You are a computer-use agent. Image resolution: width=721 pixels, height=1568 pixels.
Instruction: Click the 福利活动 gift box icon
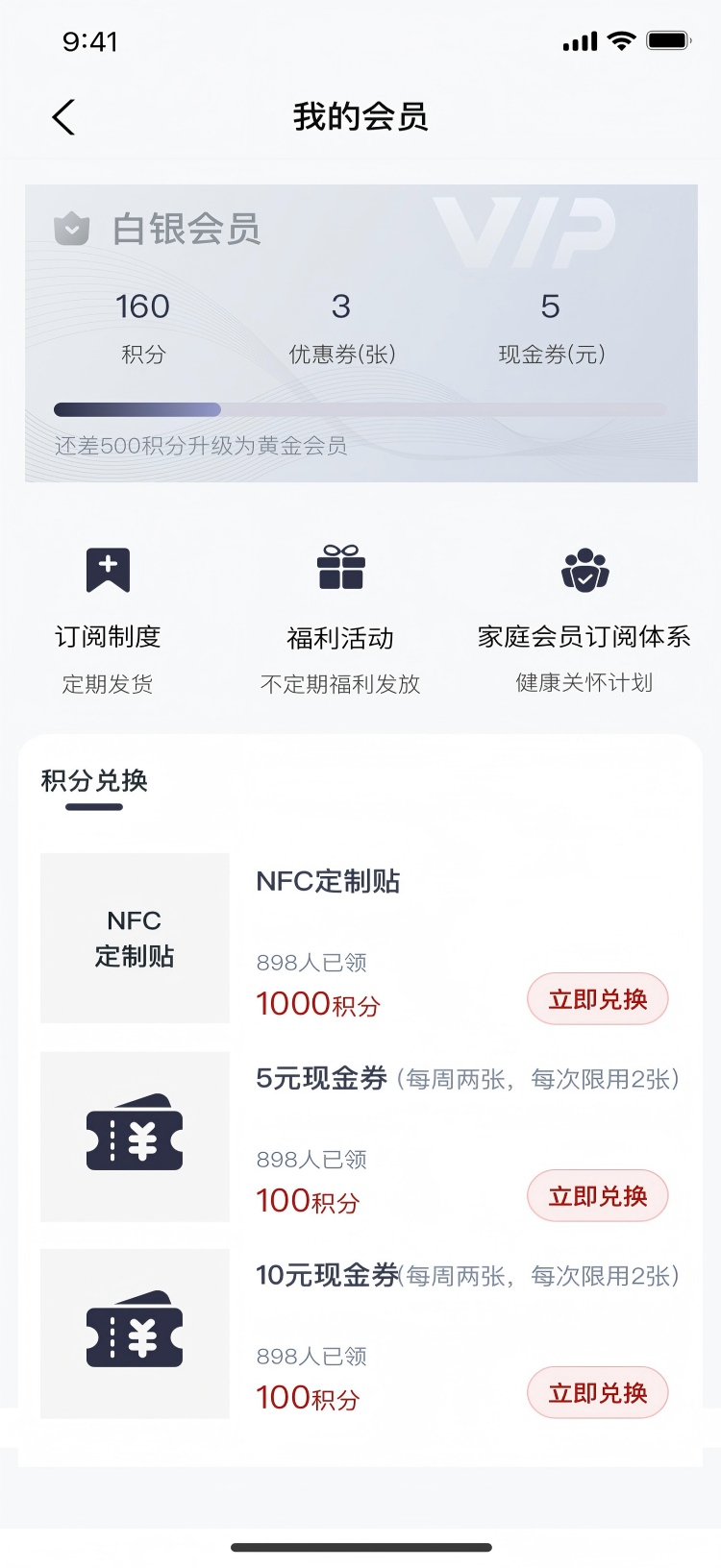342,569
